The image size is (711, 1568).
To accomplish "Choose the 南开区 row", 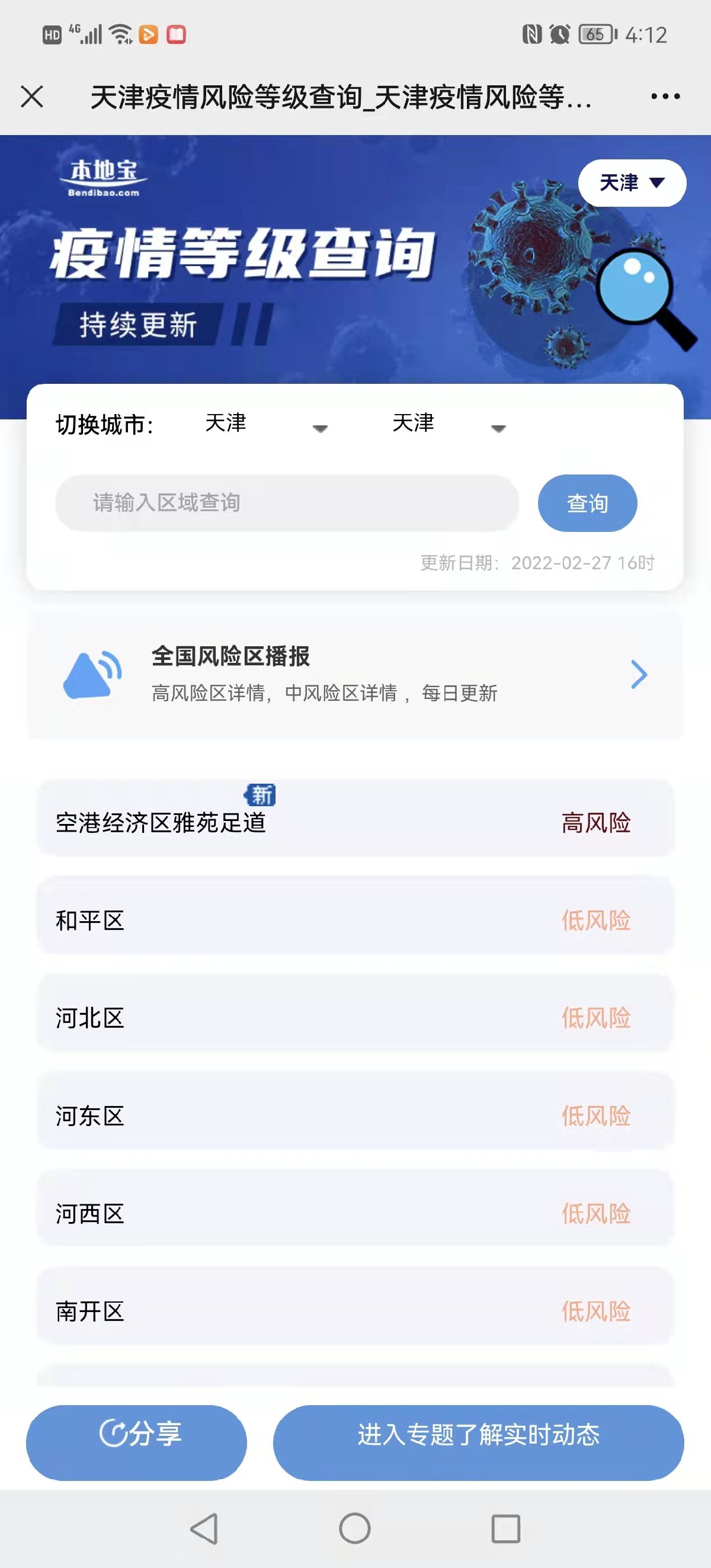I will [x=355, y=1311].
